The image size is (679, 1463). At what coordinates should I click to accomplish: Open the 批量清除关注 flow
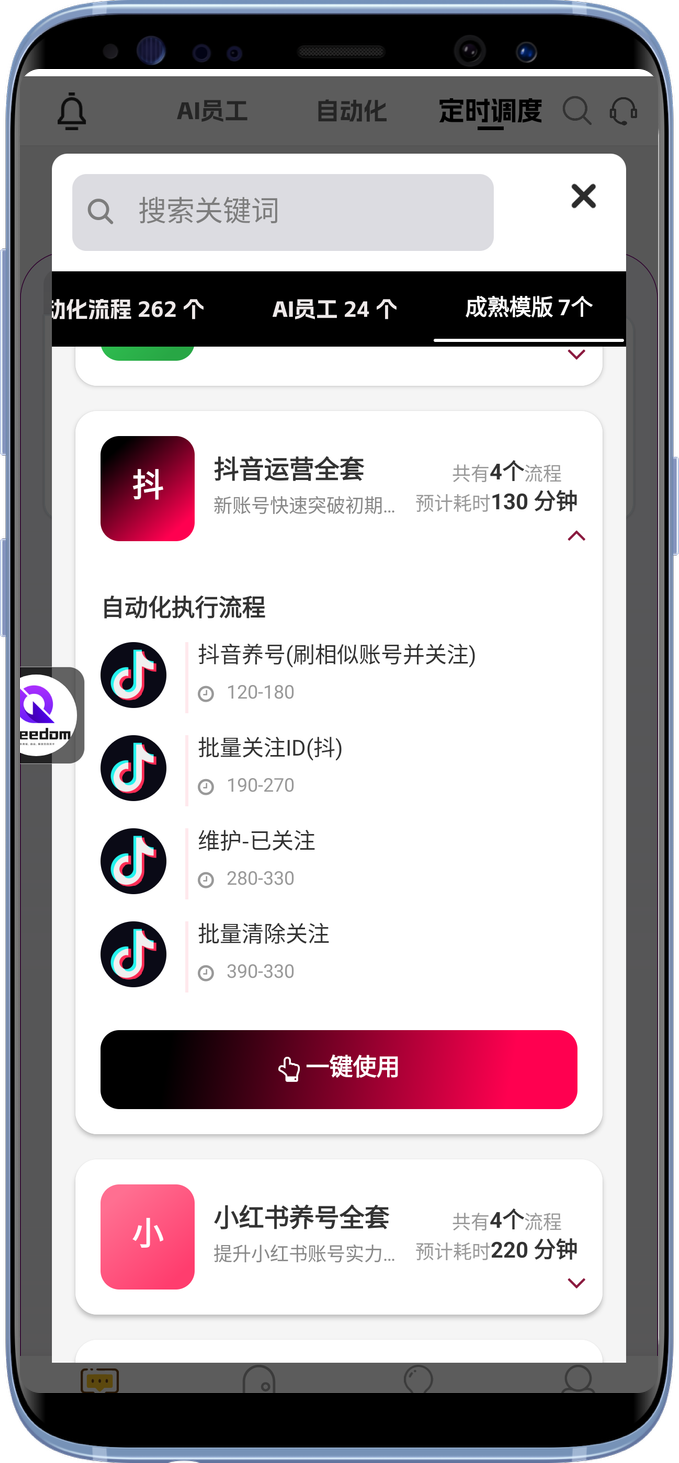tap(263, 934)
